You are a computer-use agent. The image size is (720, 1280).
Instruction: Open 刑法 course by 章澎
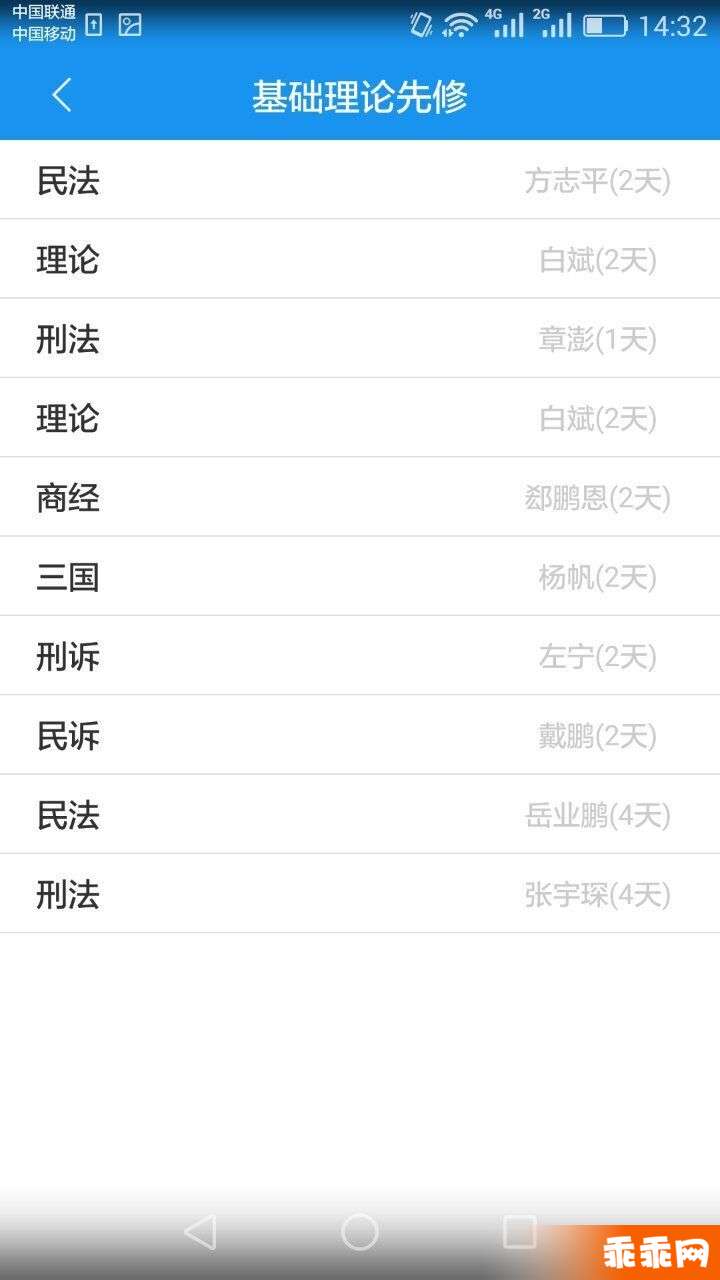pos(360,339)
